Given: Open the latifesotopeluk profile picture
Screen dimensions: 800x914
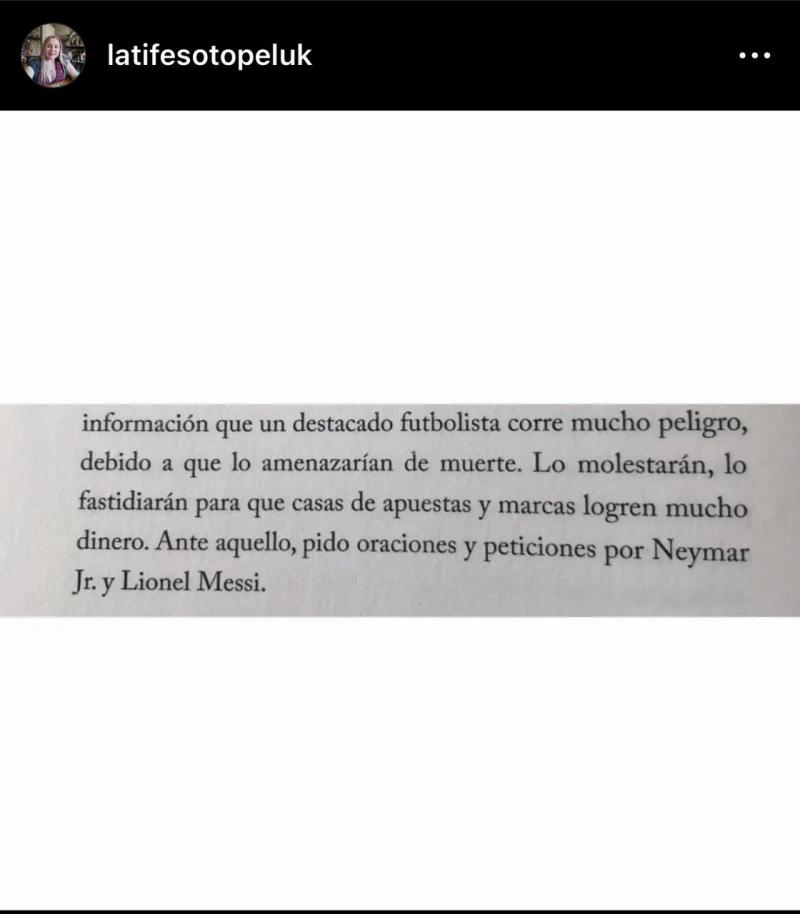Looking at the screenshot, I should (53, 55).
